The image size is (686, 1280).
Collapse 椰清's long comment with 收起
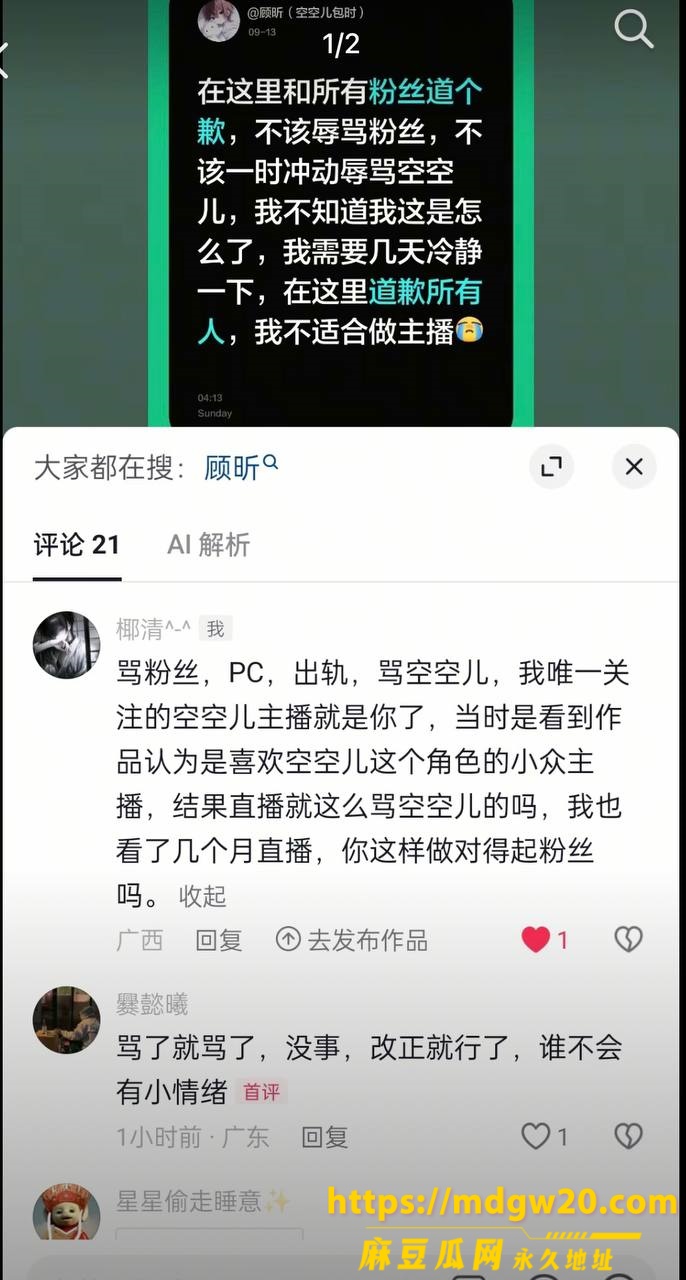pyautogui.click(x=203, y=896)
